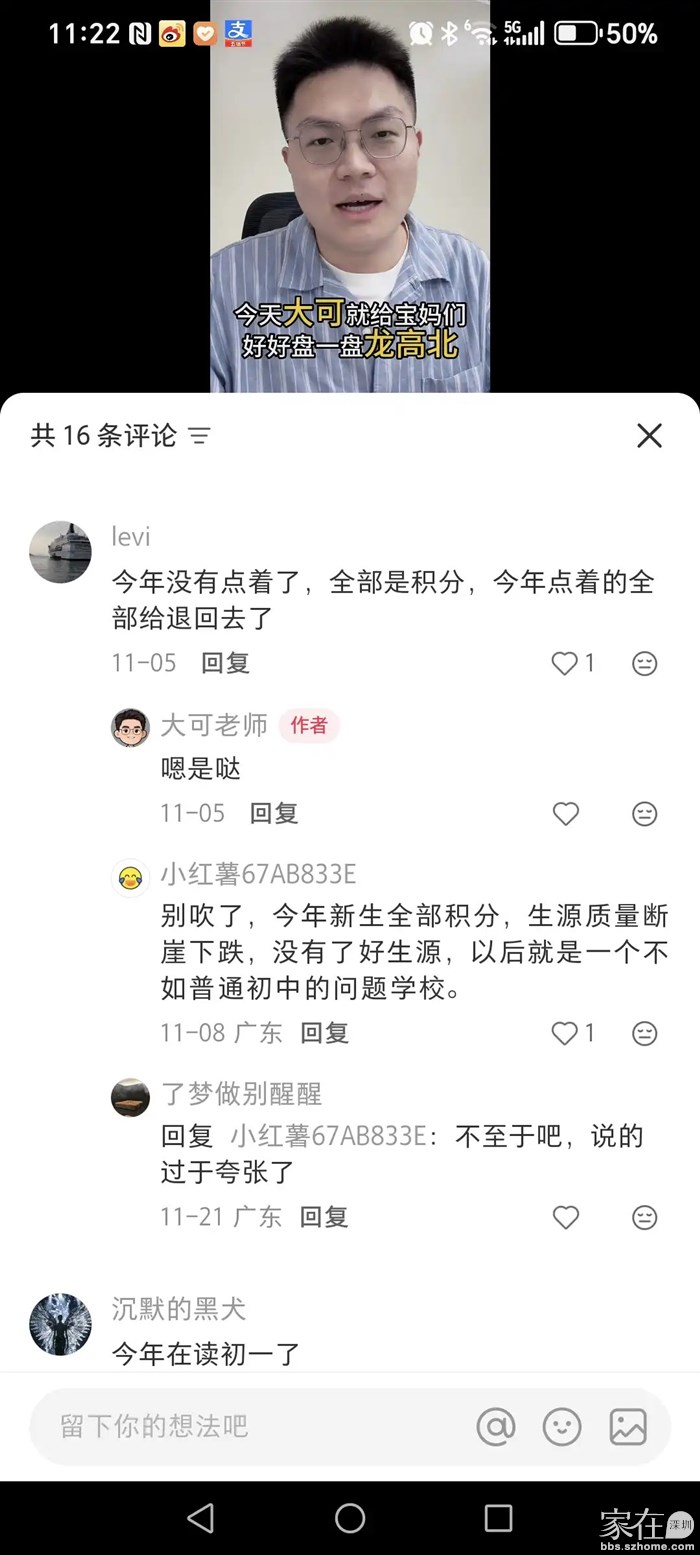The image size is (700, 1555).
Task: Dislike levi's comment with the face icon
Action: point(645,663)
